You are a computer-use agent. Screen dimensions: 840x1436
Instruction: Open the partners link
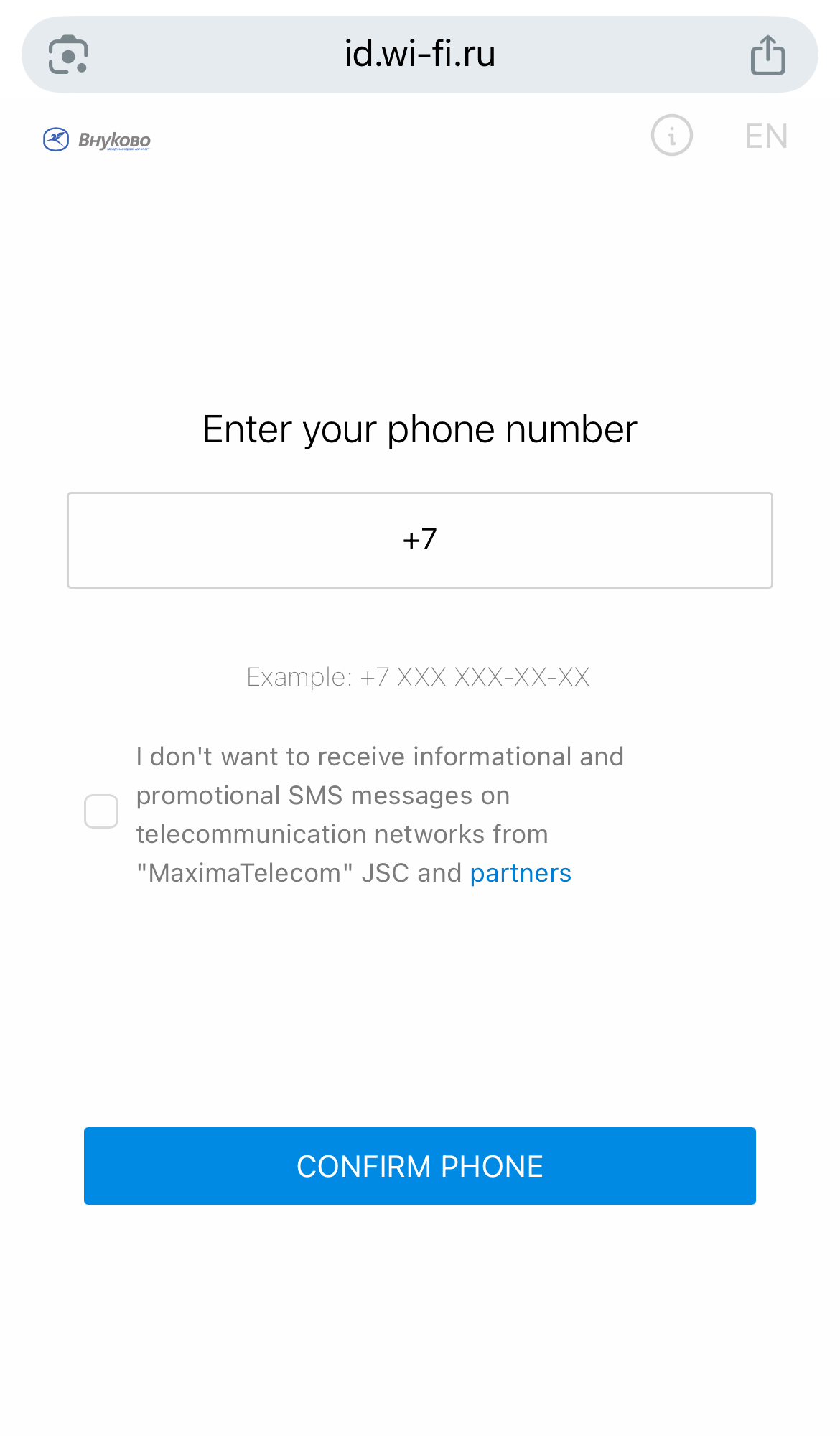pyautogui.click(x=521, y=873)
